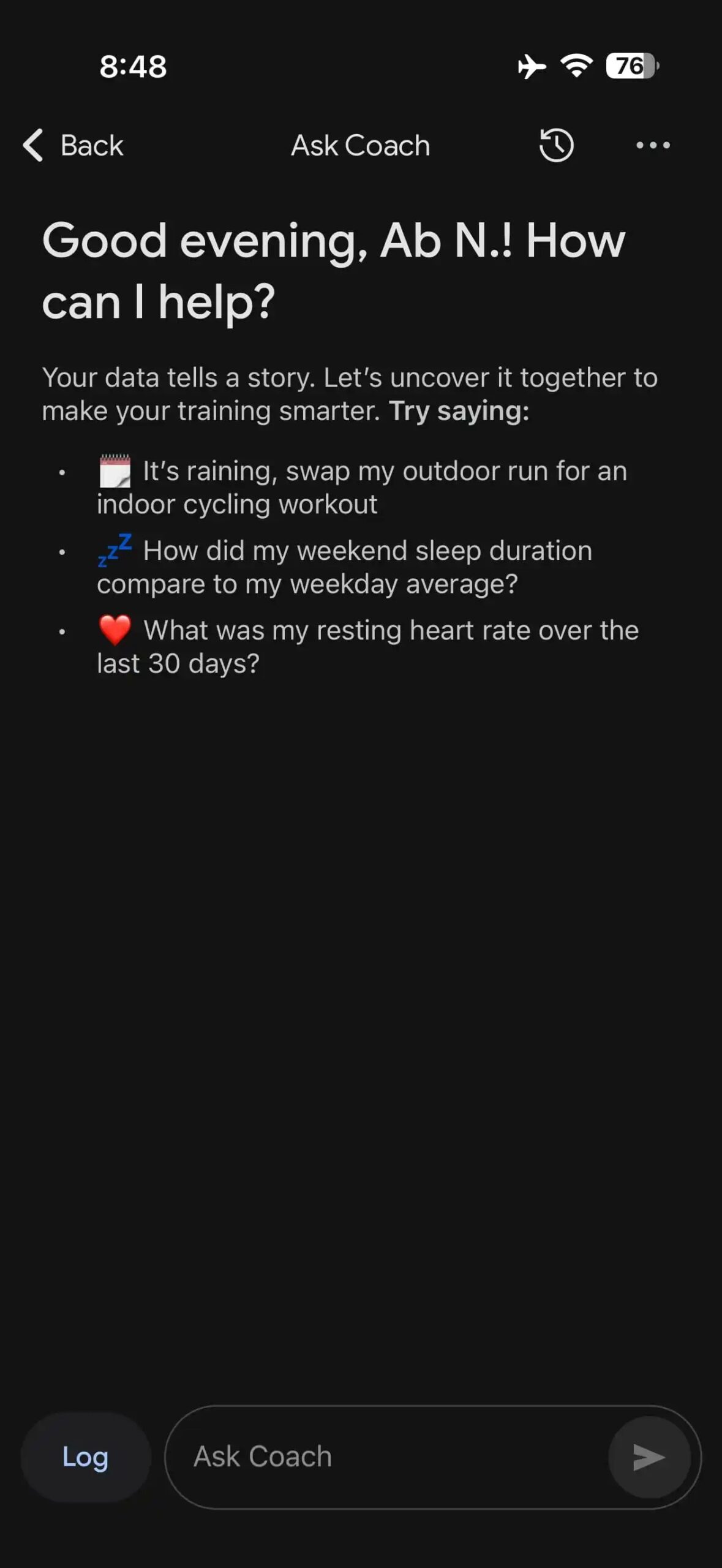Go back using the Back button

click(73, 145)
